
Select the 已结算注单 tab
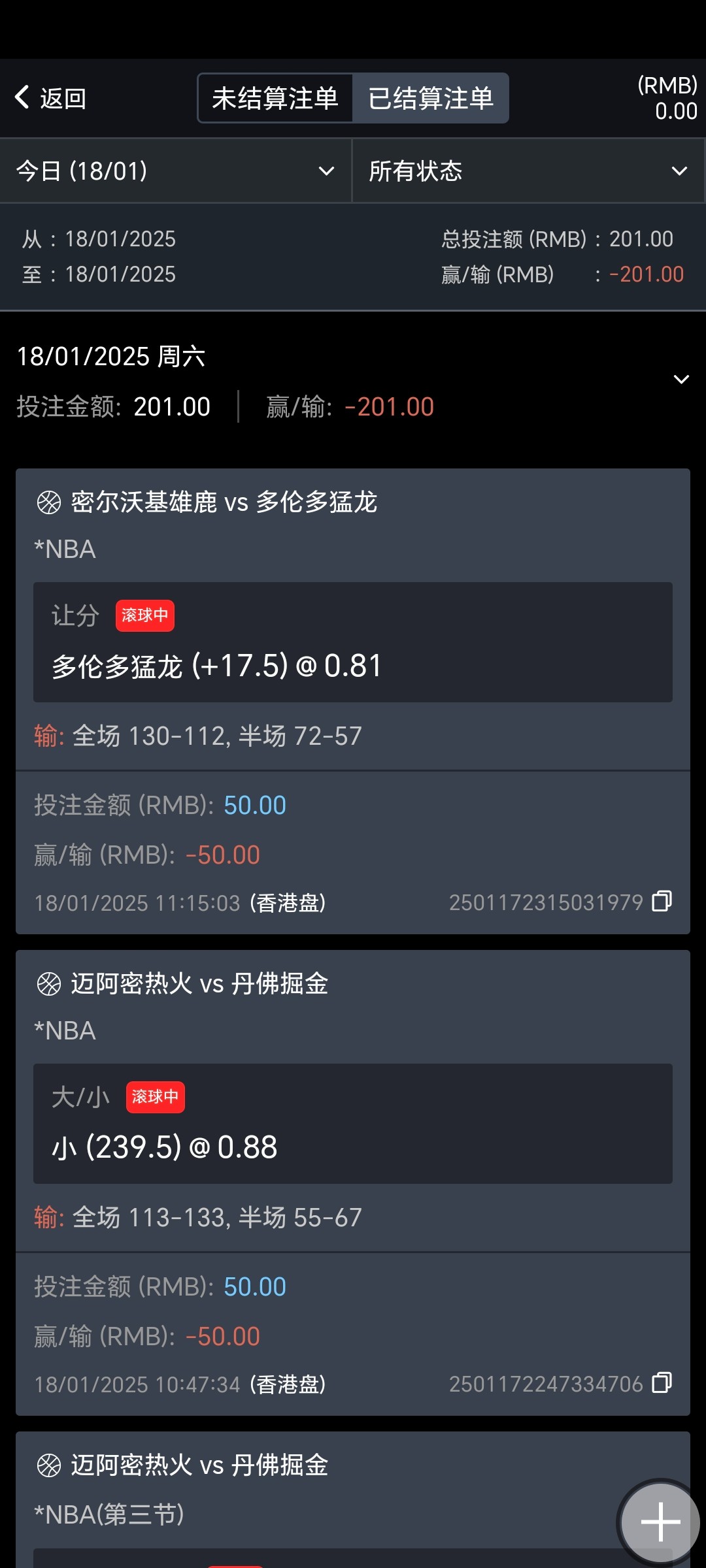coord(431,98)
